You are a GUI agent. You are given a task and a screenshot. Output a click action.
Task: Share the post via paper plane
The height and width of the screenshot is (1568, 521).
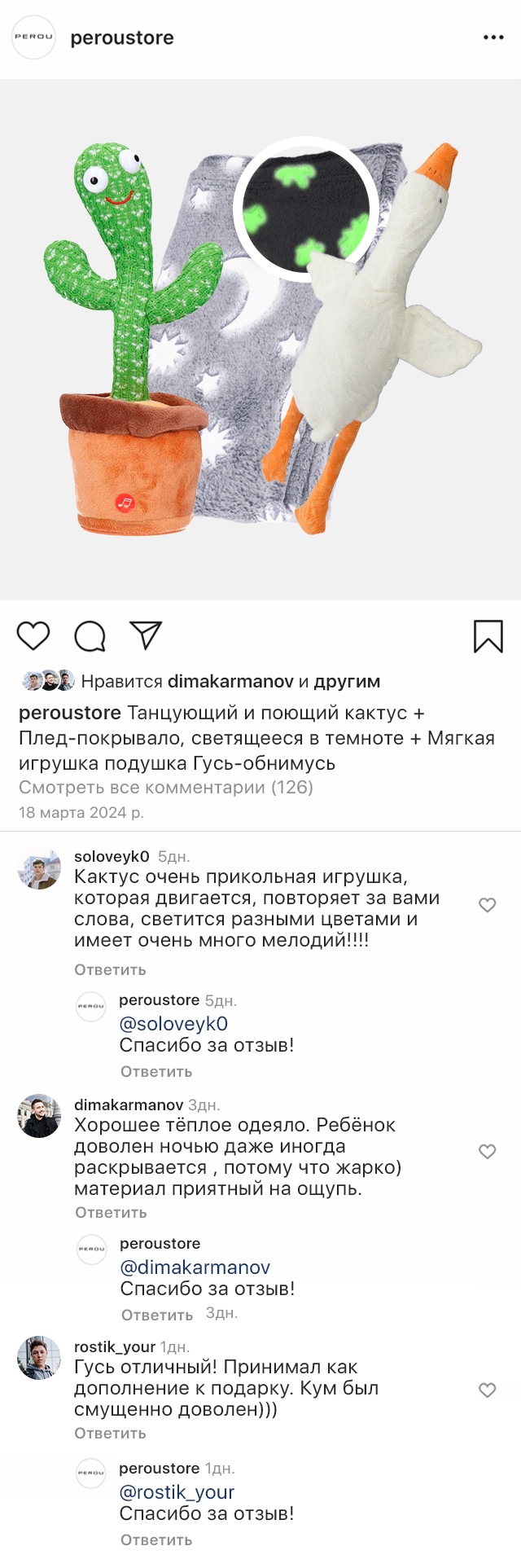click(147, 635)
